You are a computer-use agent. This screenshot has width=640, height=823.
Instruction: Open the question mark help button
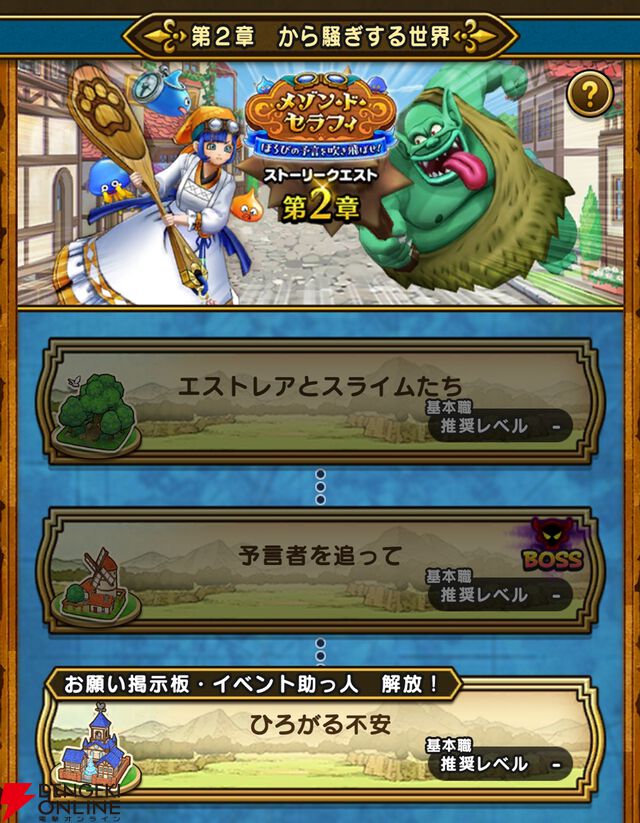(589, 97)
